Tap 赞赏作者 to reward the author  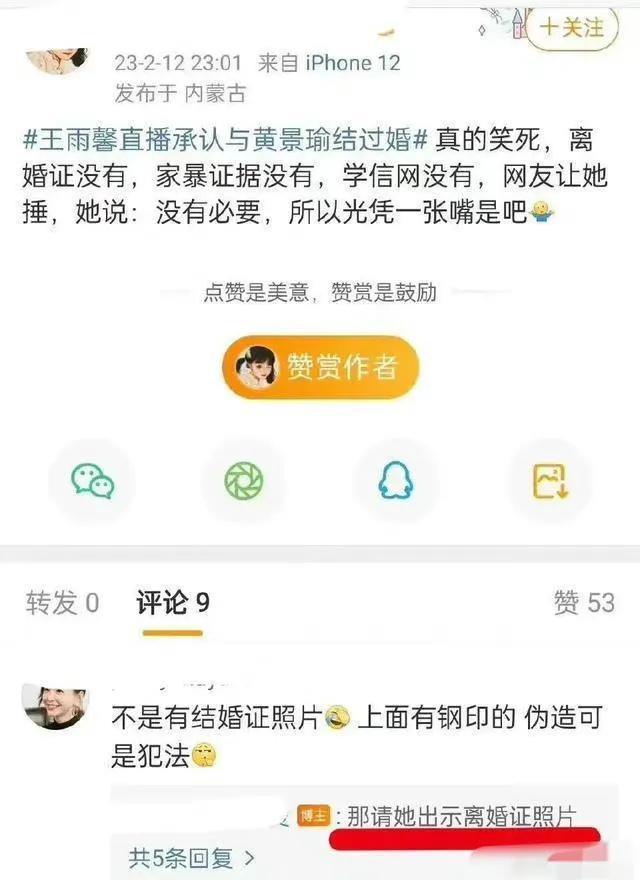point(321,367)
